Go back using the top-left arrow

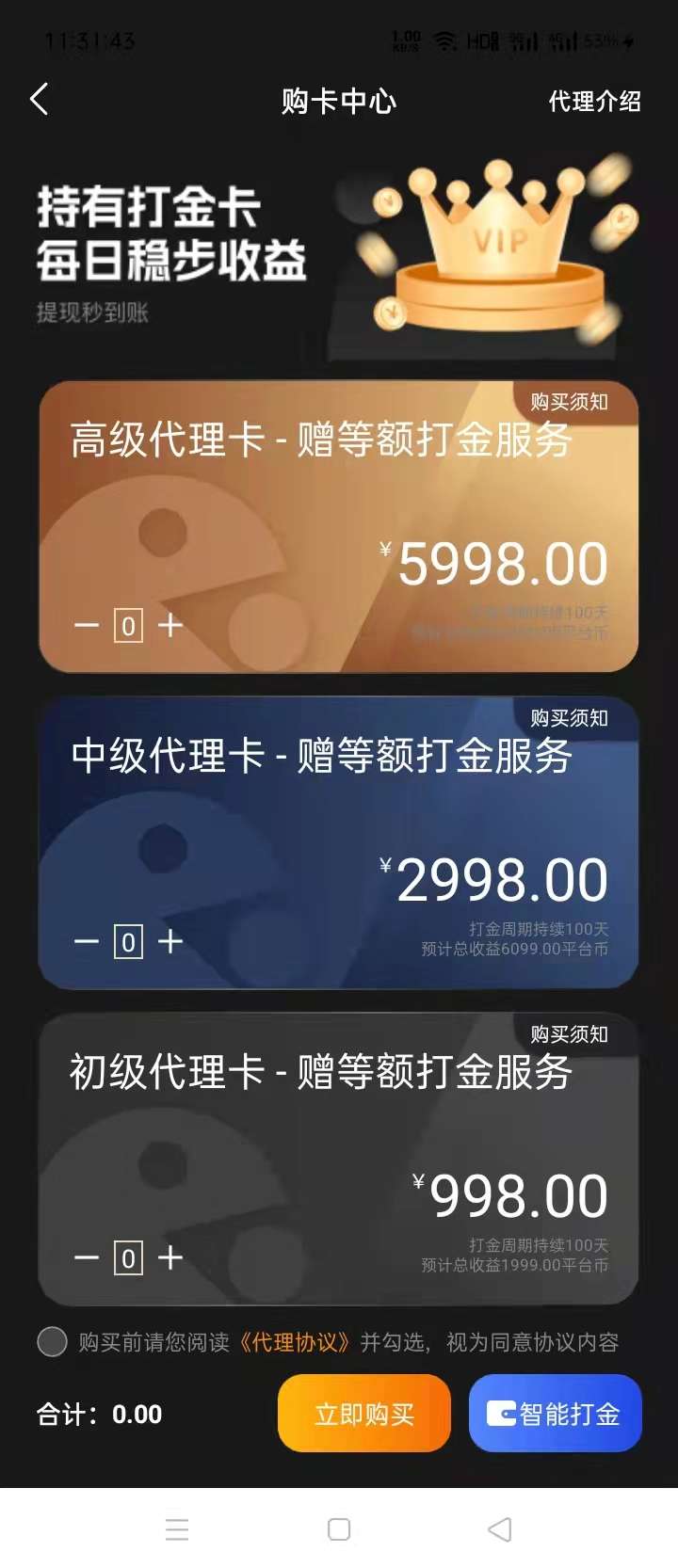click(40, 100)
